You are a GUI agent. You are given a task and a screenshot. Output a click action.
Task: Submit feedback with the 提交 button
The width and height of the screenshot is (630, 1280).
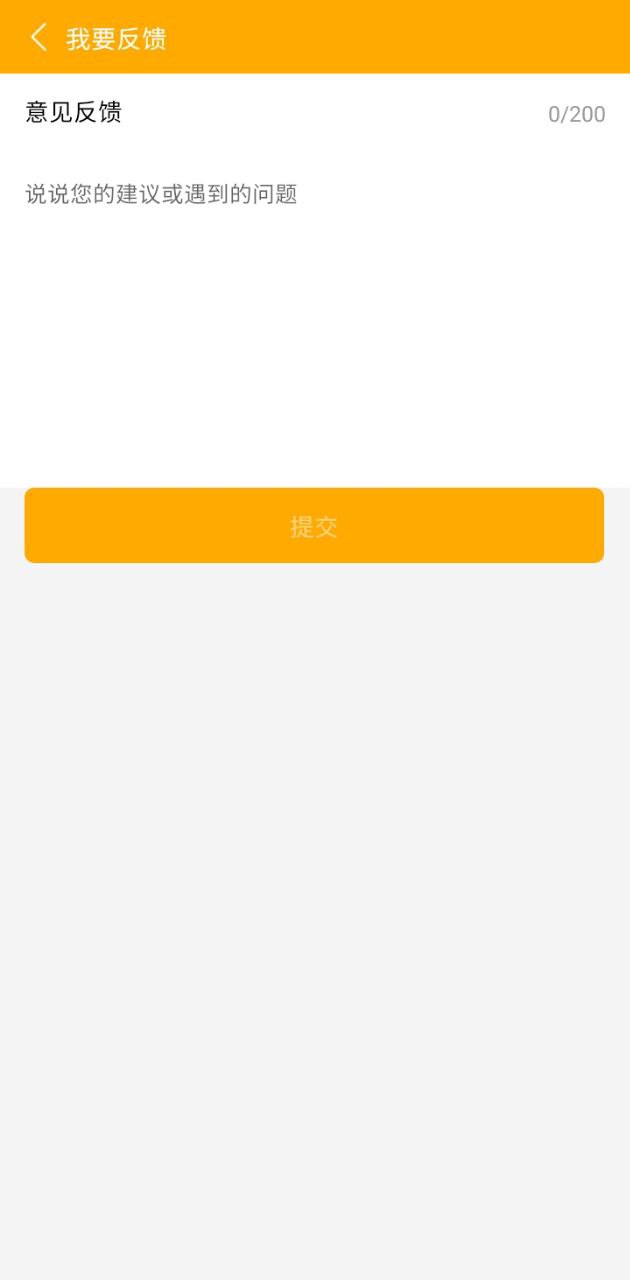[314, 526]
